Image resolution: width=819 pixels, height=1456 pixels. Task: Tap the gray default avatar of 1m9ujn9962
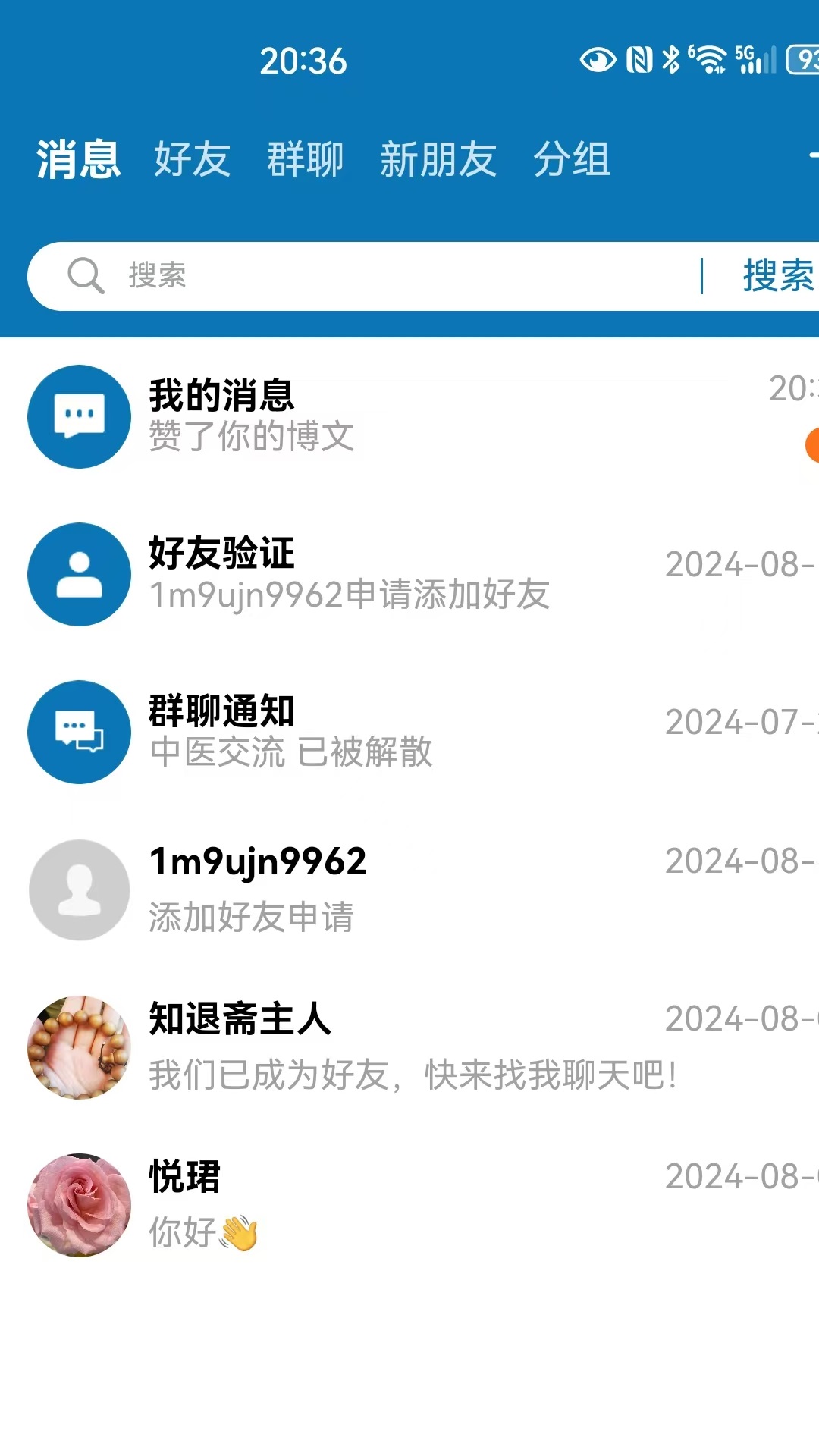click(x=78, y=890)
